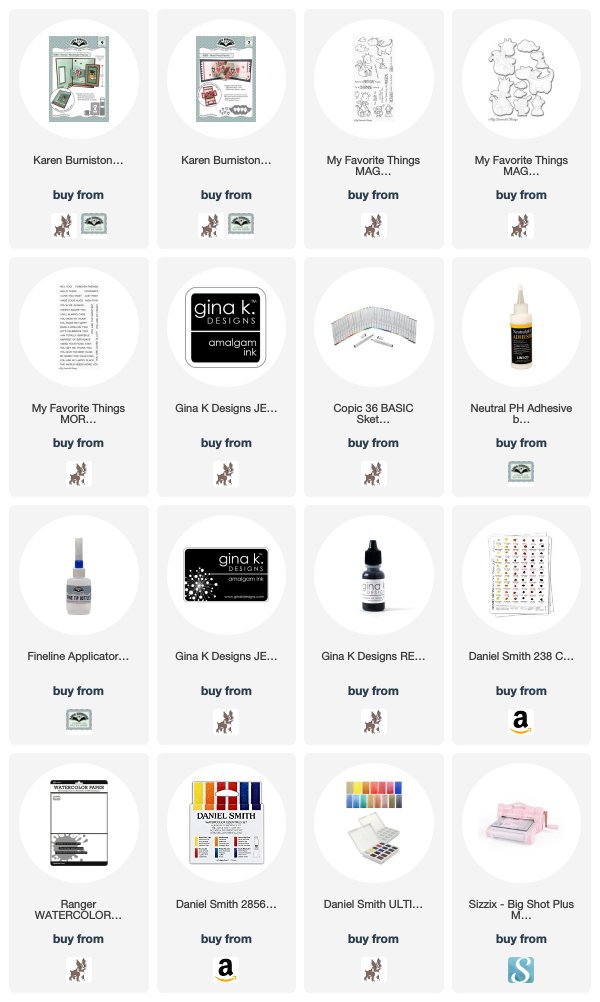Tap the store badge under Fineline Applicator
The image size is (600, 1002).
point(79,721)
